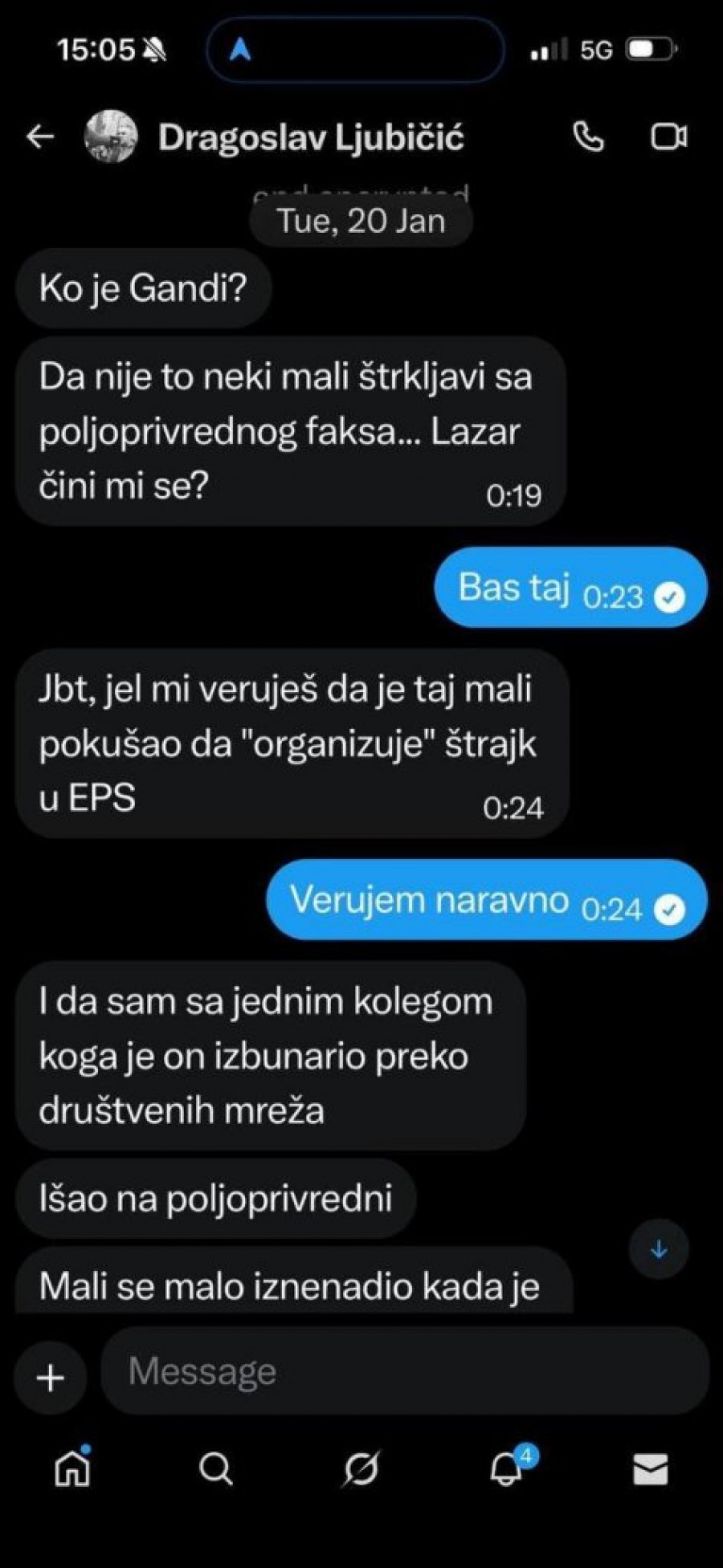Open the attachment plus button

pos(51,1378)
